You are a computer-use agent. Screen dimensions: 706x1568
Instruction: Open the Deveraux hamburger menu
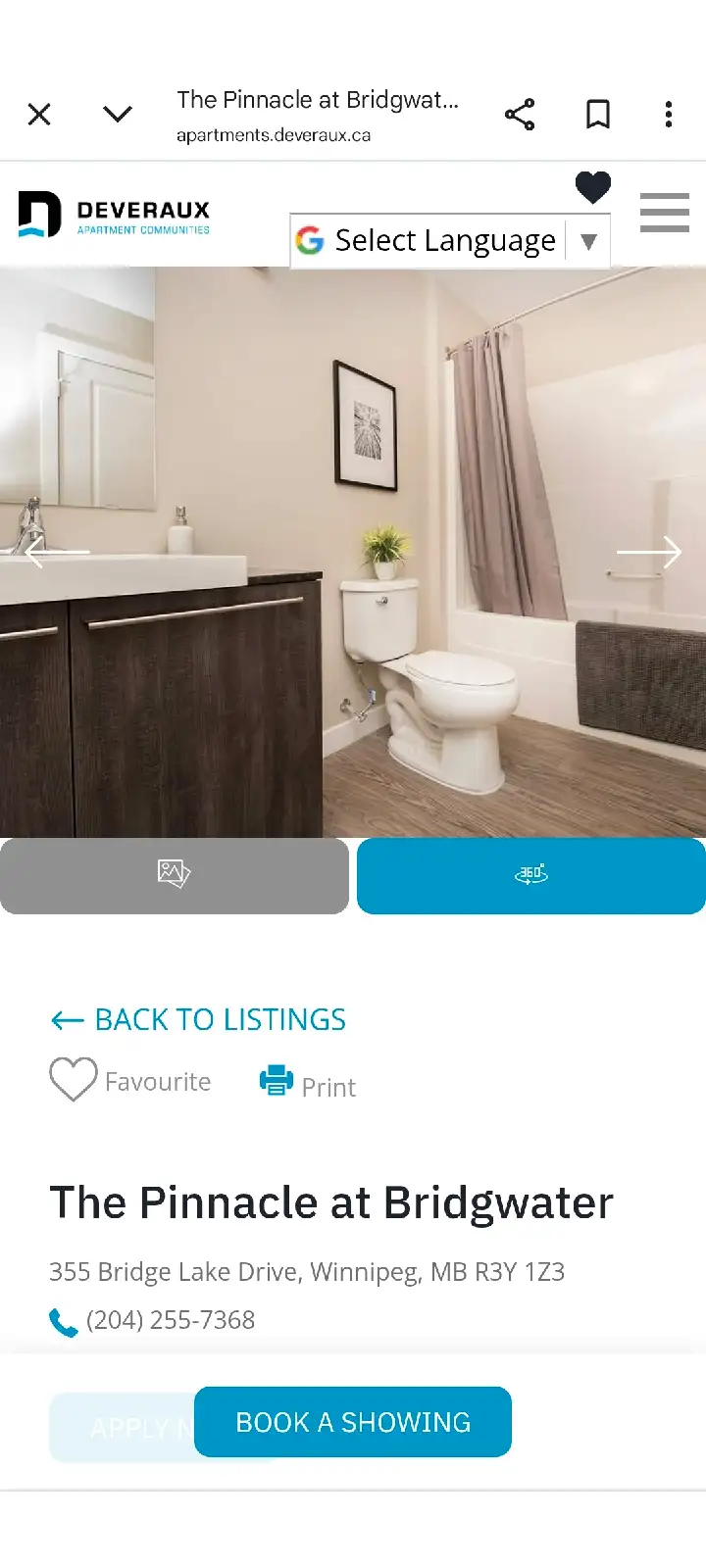(665, 213)
